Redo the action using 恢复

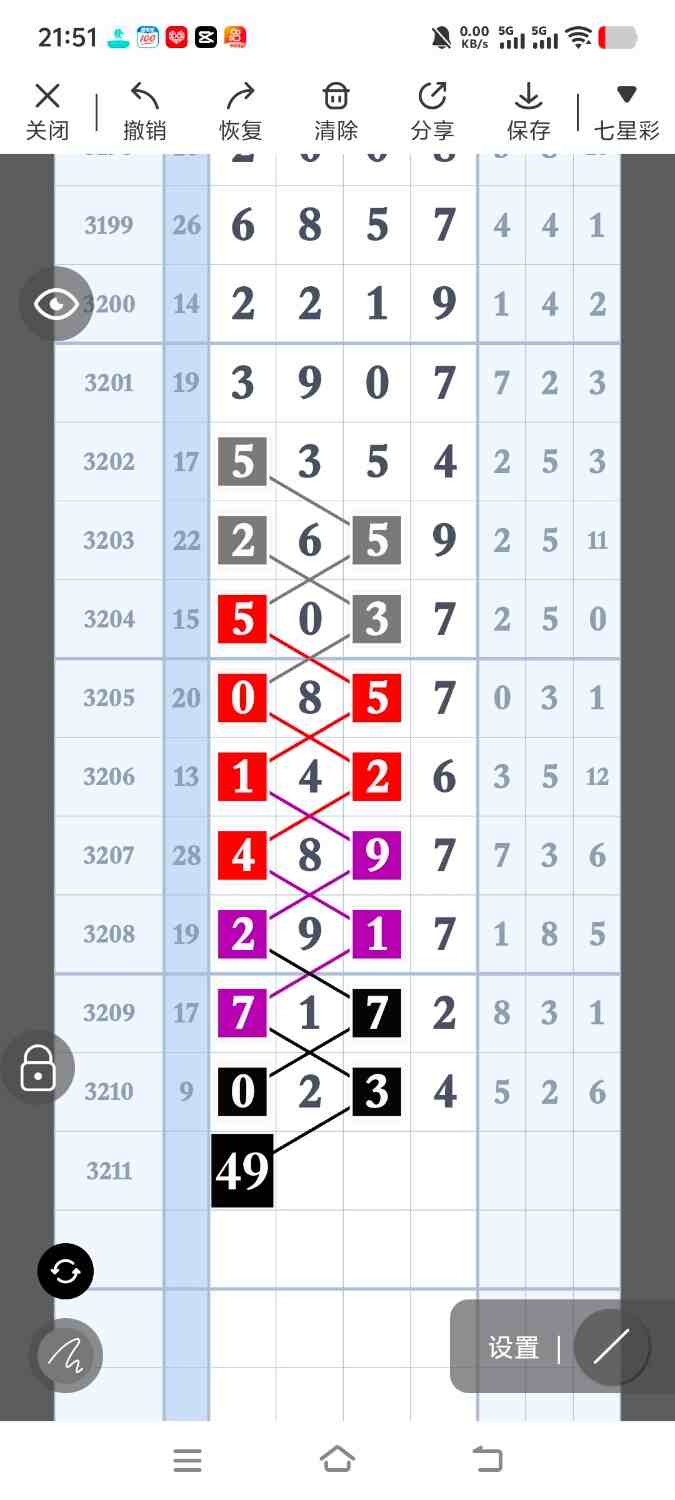pos(240,110)
